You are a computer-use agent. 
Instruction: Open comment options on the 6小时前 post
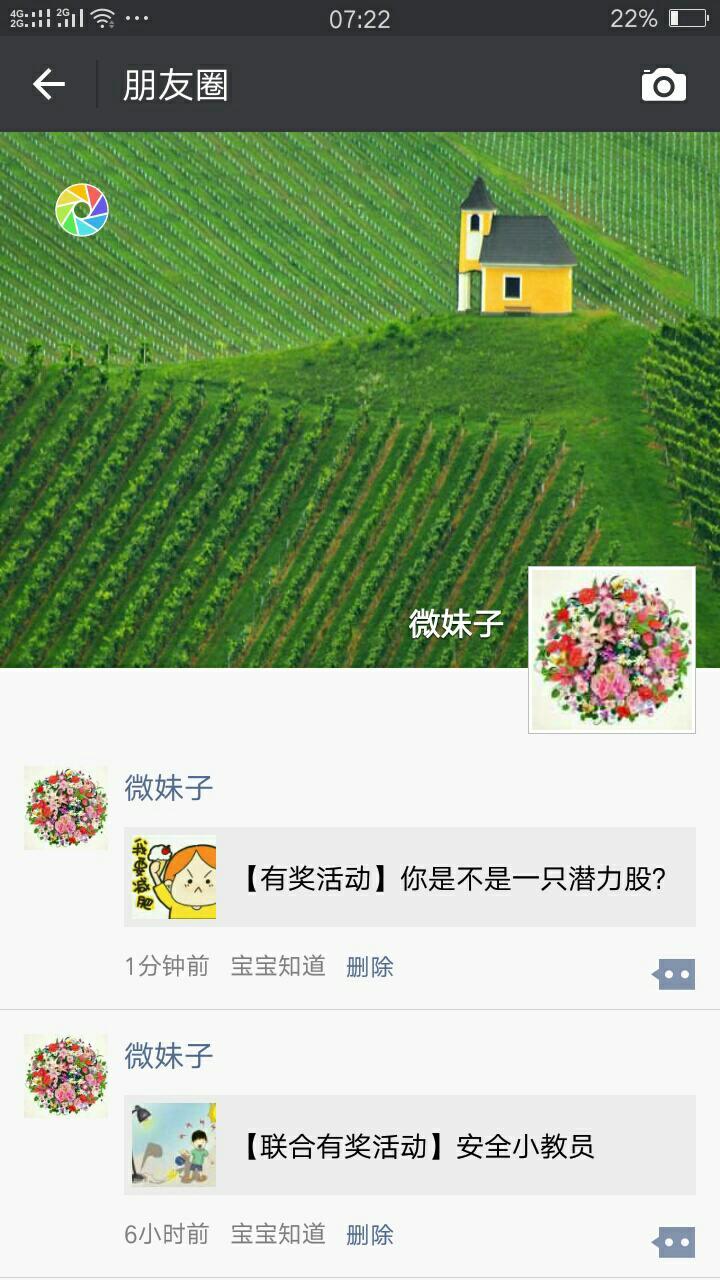point(675,1242)
